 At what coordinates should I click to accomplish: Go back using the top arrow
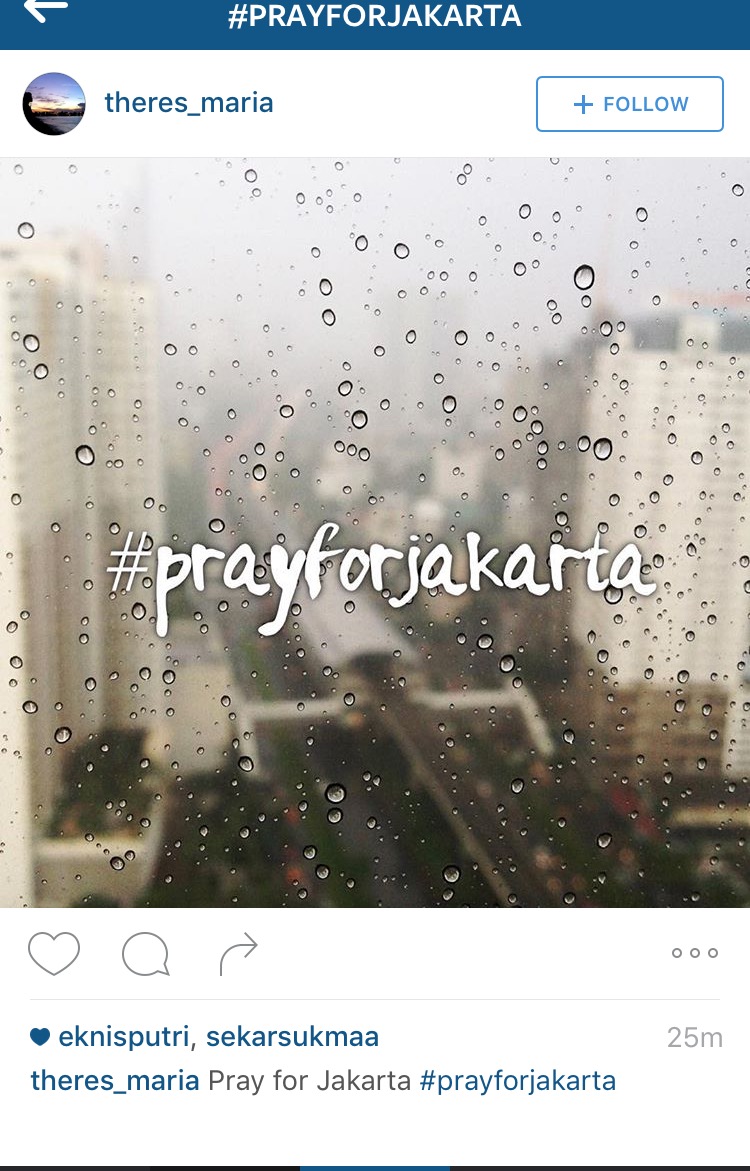(x=45, y=11)
